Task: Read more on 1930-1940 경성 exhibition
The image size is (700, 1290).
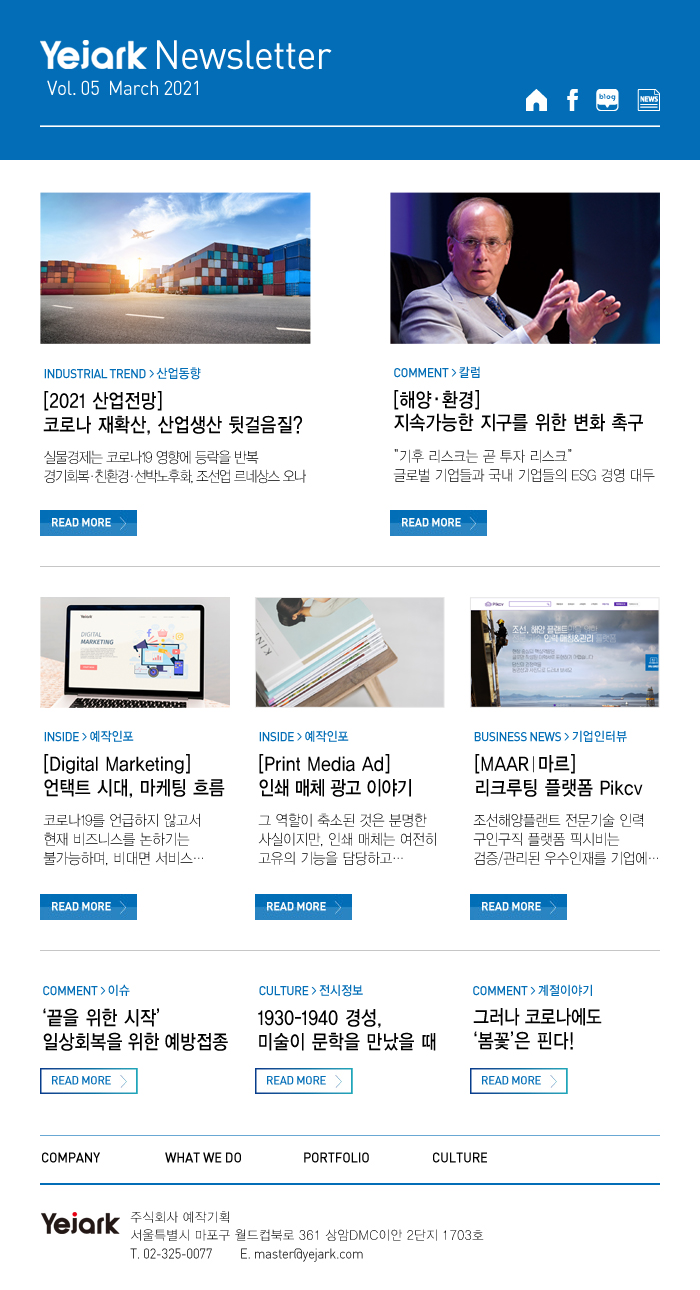Action: tap(303, 1081)
